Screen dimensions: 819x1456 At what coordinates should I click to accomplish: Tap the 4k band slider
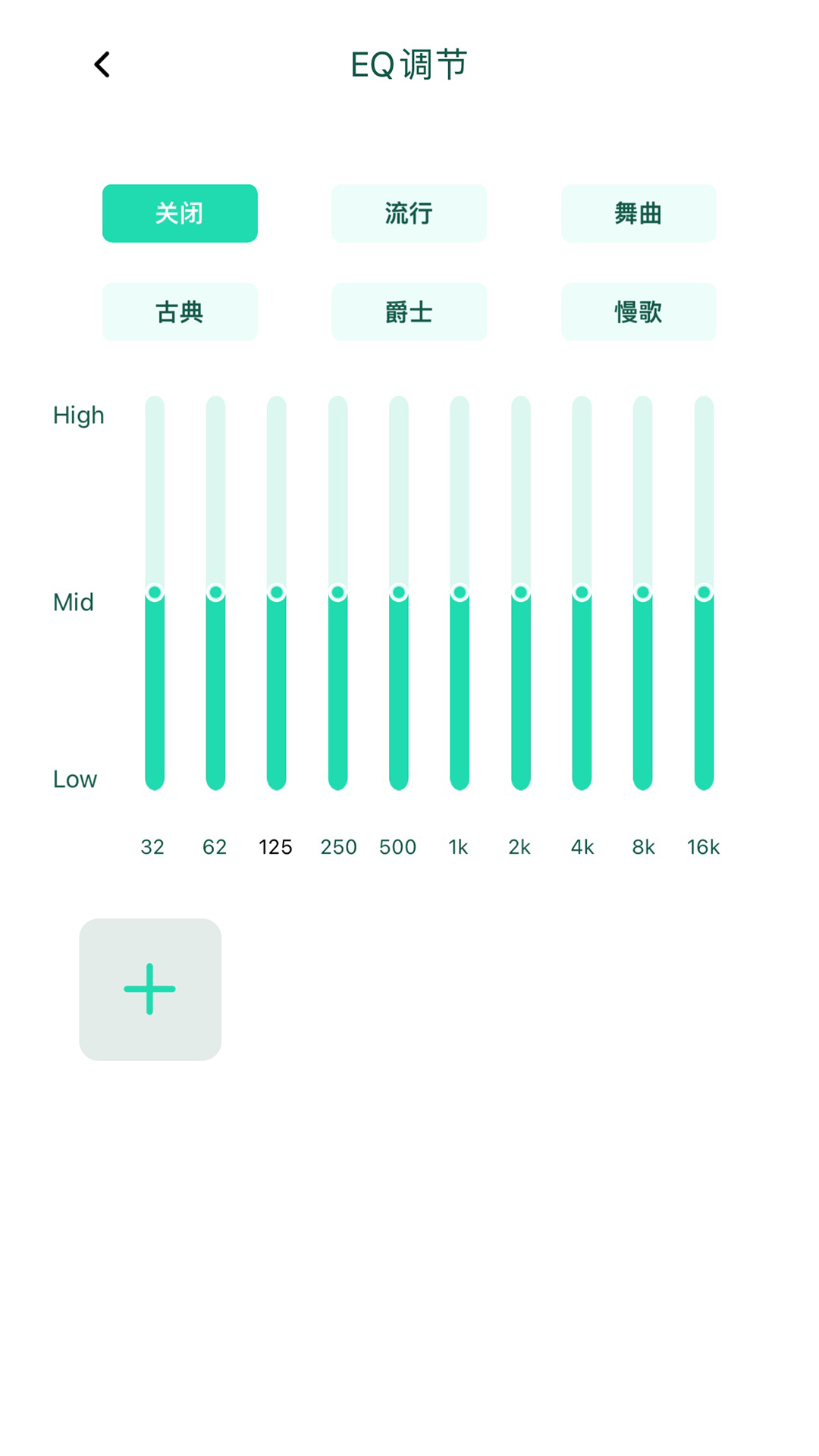(582, 592)
